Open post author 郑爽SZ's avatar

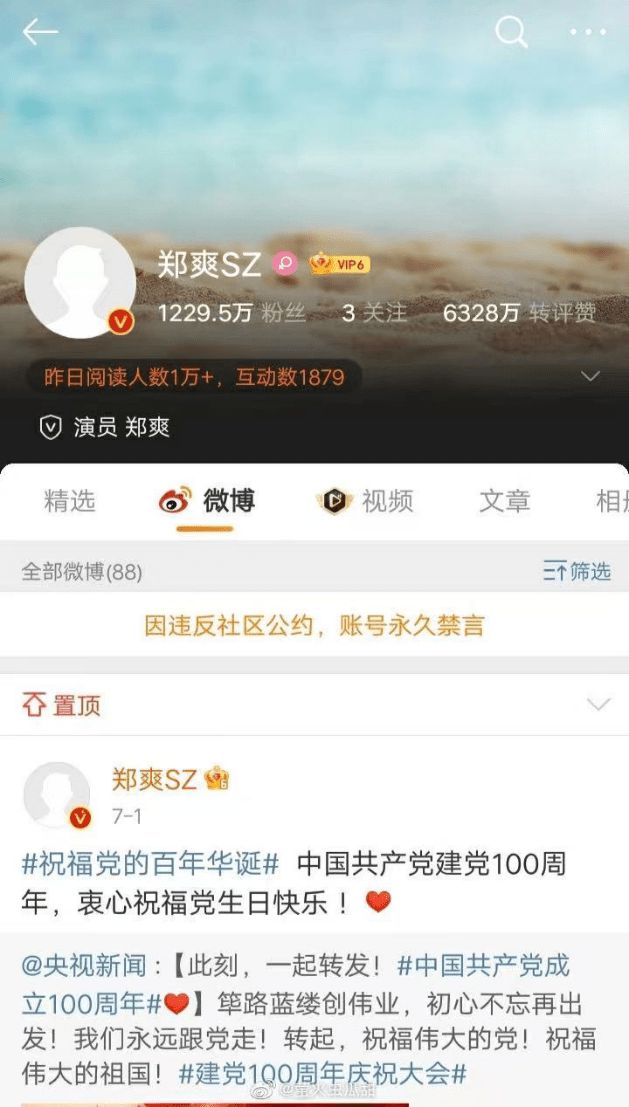coord(56,795)
